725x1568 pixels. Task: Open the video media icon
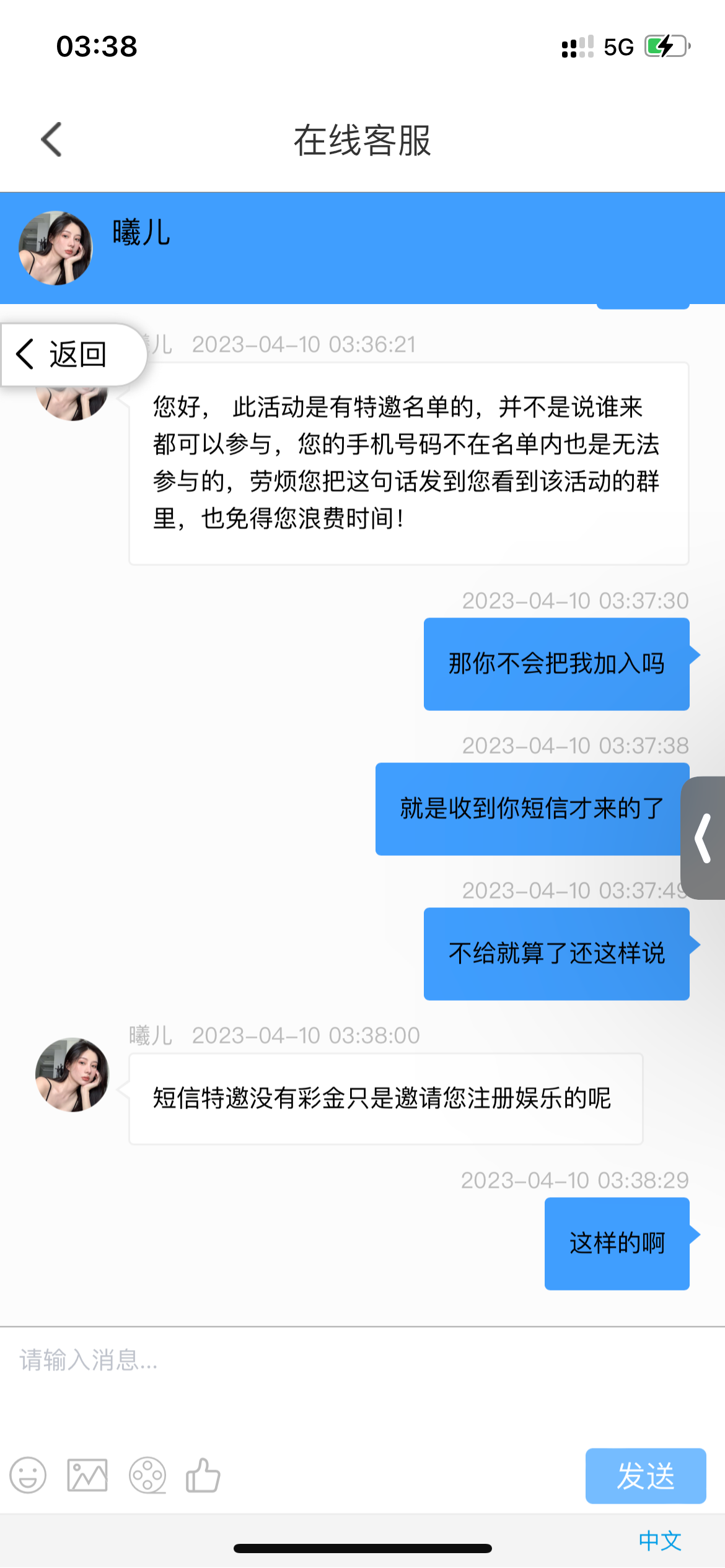[147, 1476]
